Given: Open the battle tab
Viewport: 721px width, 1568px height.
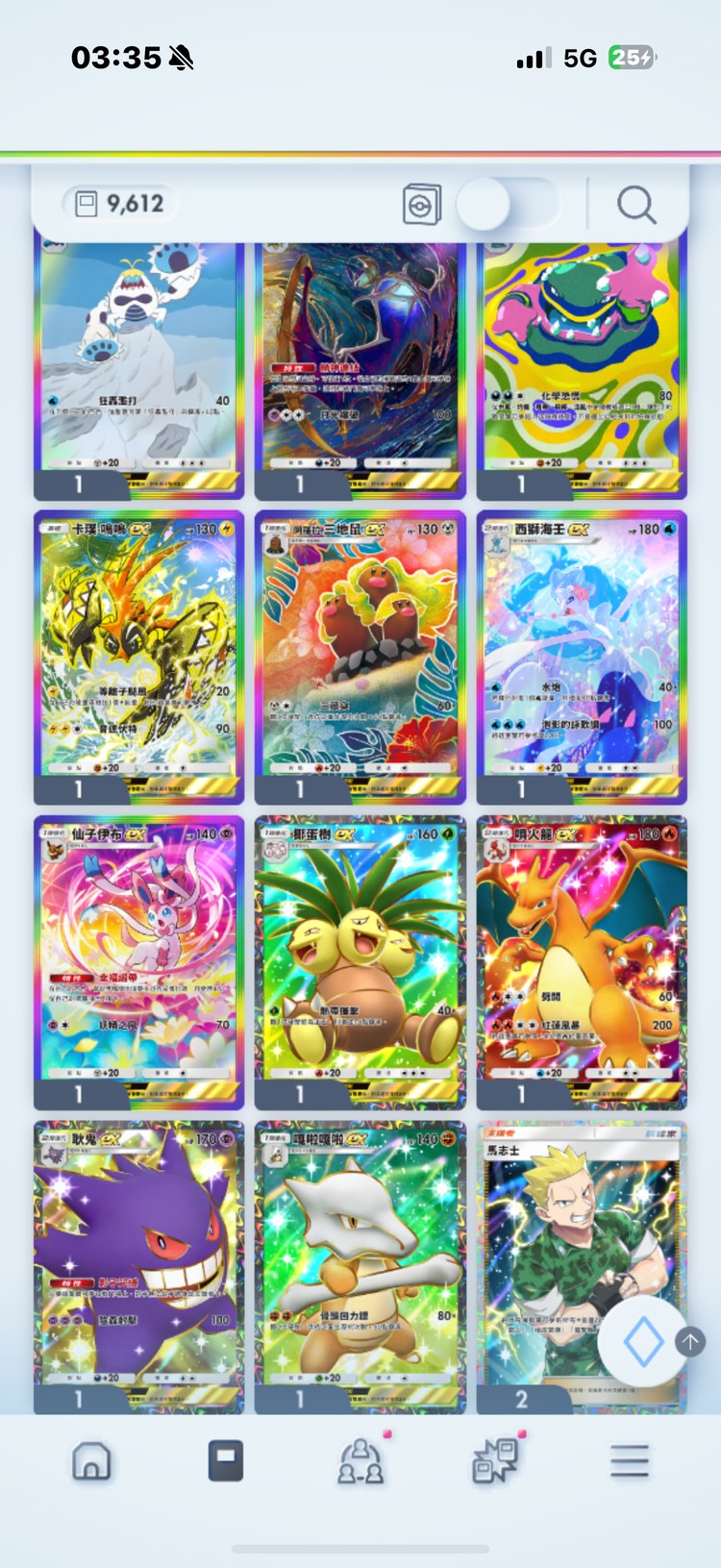Looking at the screenshot, I should tap(495, 1461).
